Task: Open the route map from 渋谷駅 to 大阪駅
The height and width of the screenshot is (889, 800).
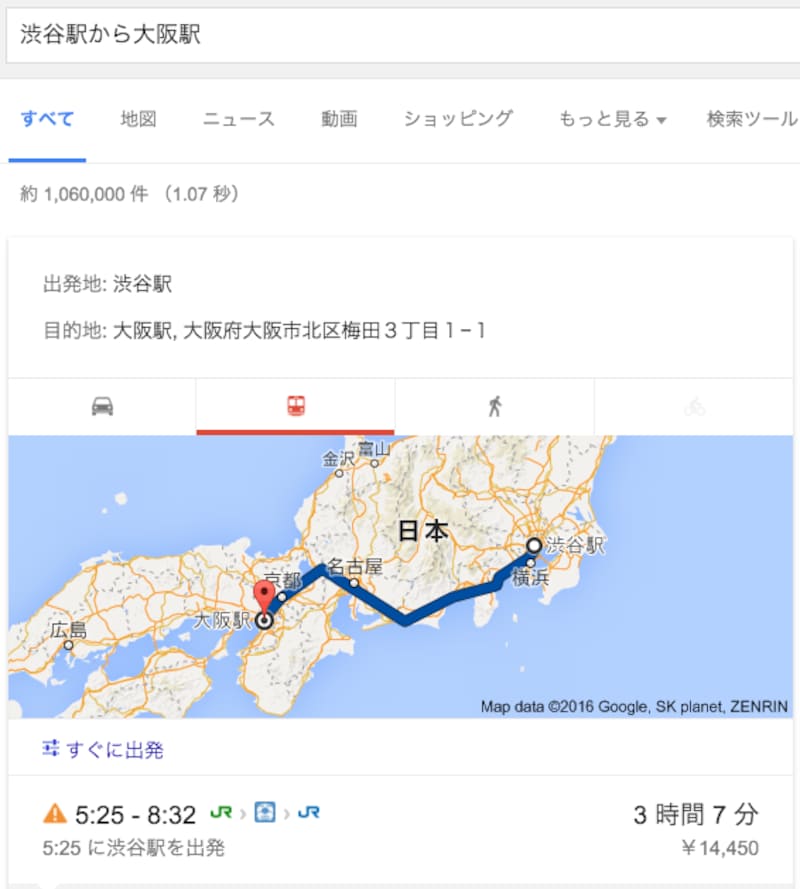Action: [x=400, y=576]
